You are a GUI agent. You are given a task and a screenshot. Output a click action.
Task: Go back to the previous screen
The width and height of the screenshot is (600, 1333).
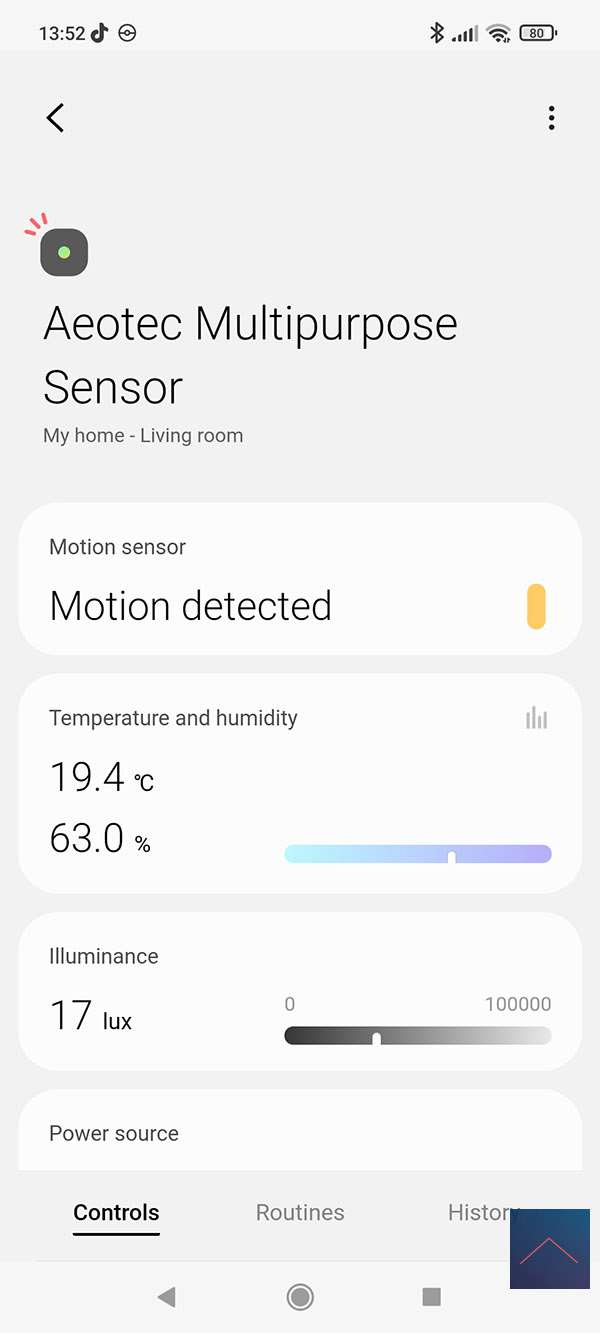56,118
